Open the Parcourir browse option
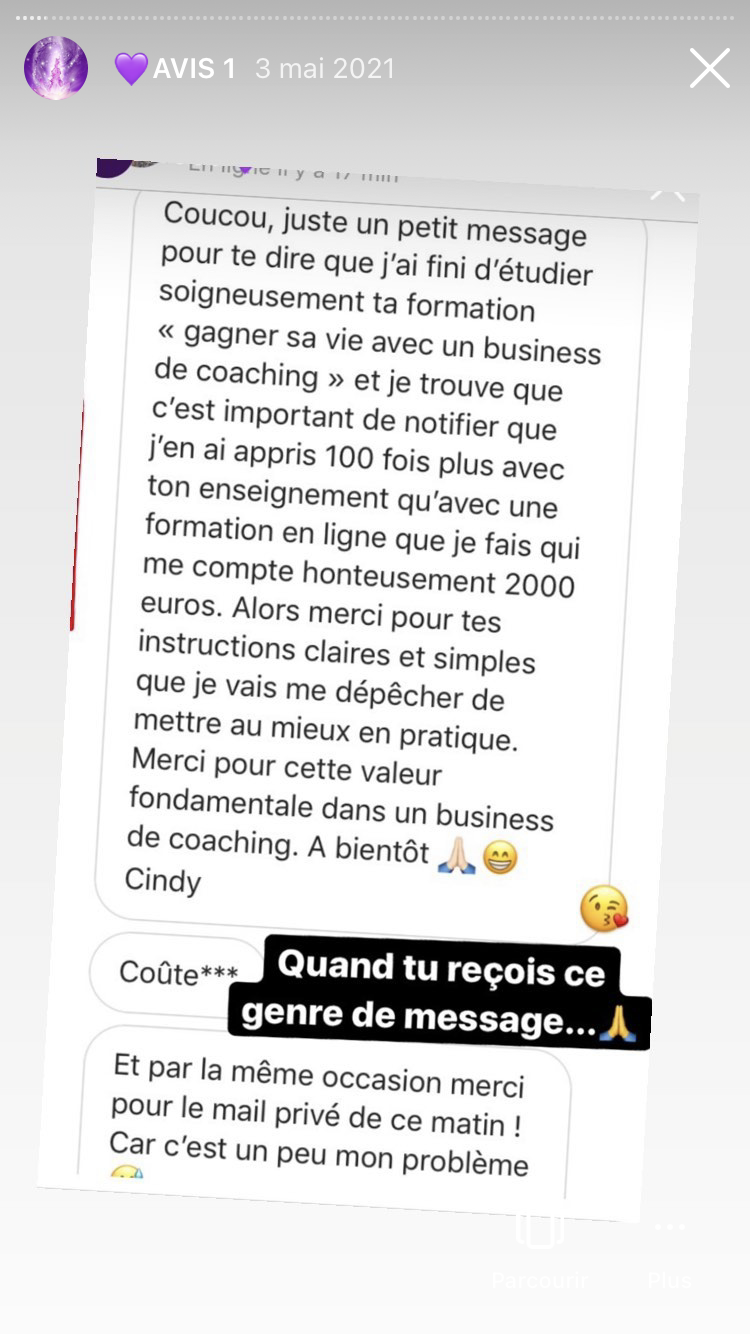750x1334 pixels. pyautogui.click(x=540, y=1245)
